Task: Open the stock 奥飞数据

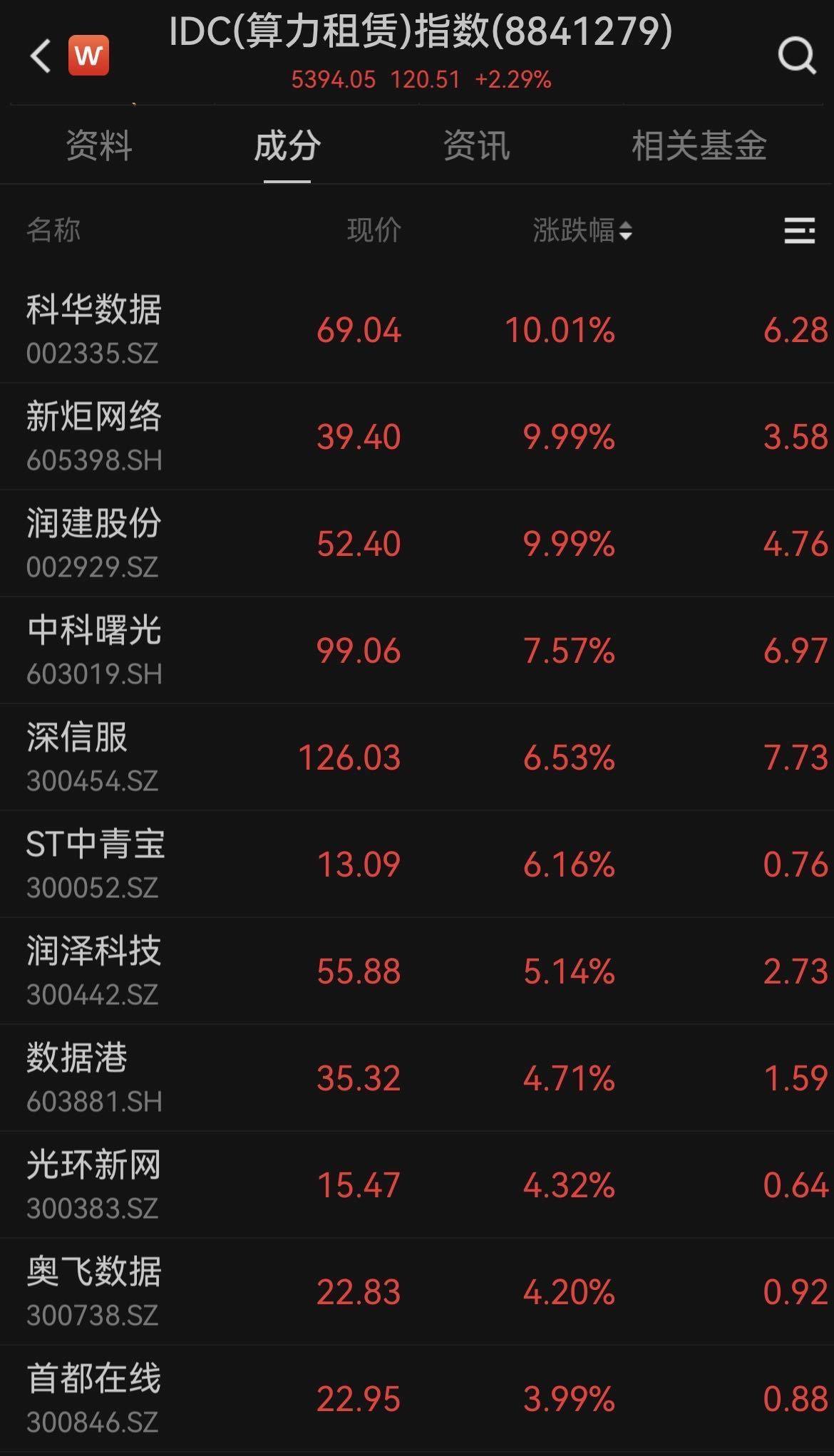Action: pos(417,1291)
